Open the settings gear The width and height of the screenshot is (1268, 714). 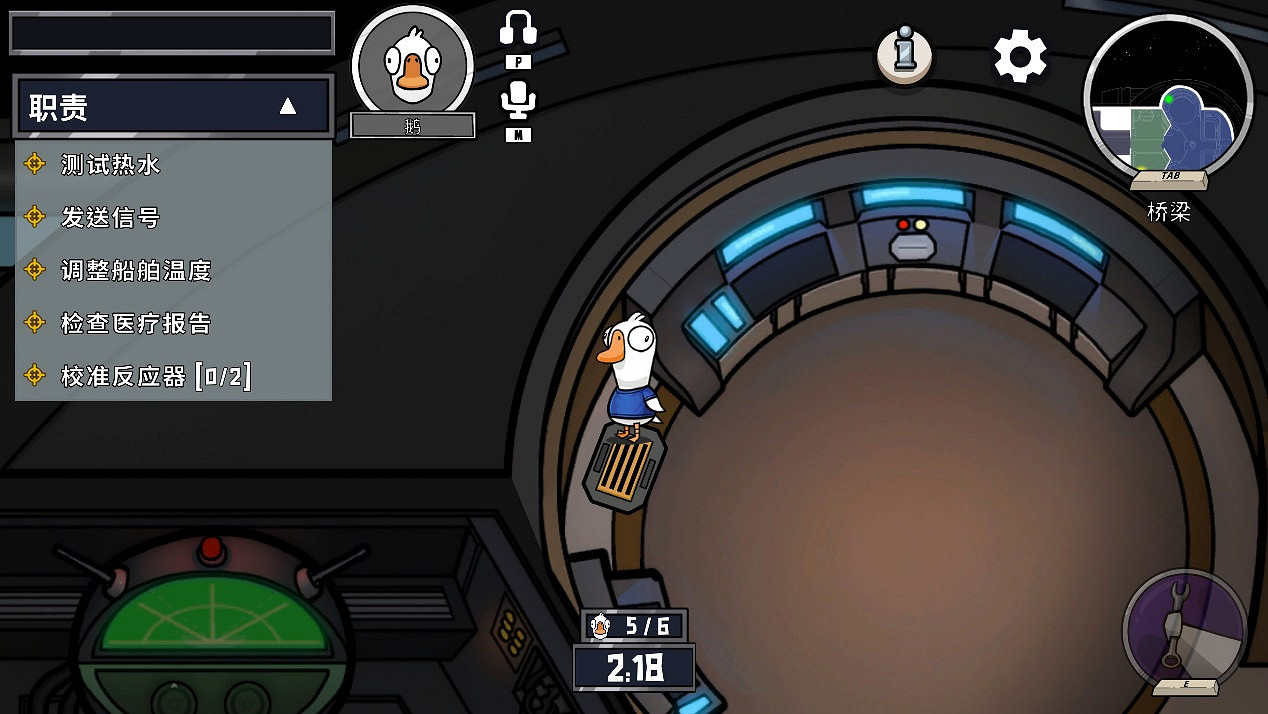[1019, 56]
